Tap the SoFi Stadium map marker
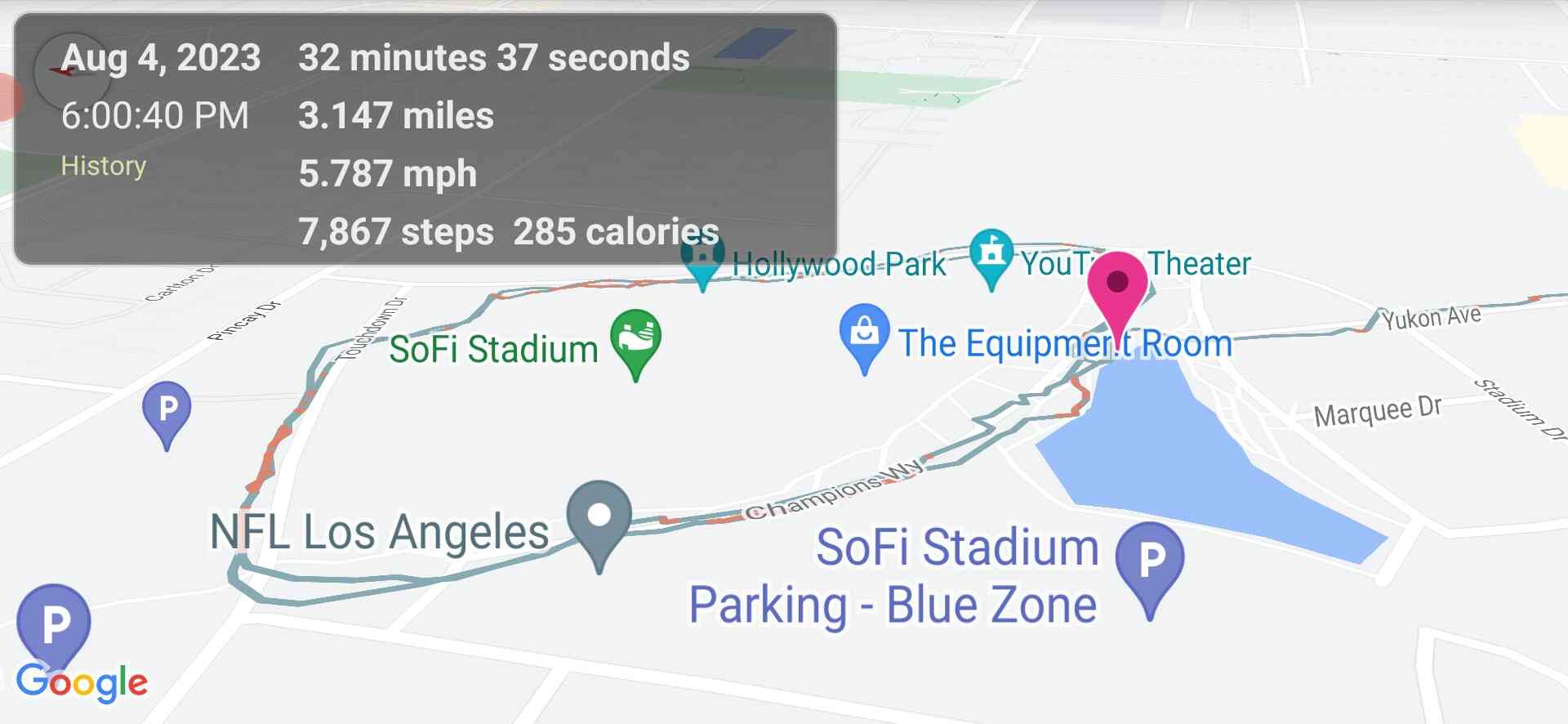The height and width of the screenshot is (724, 1568). [x=635, y=338]
